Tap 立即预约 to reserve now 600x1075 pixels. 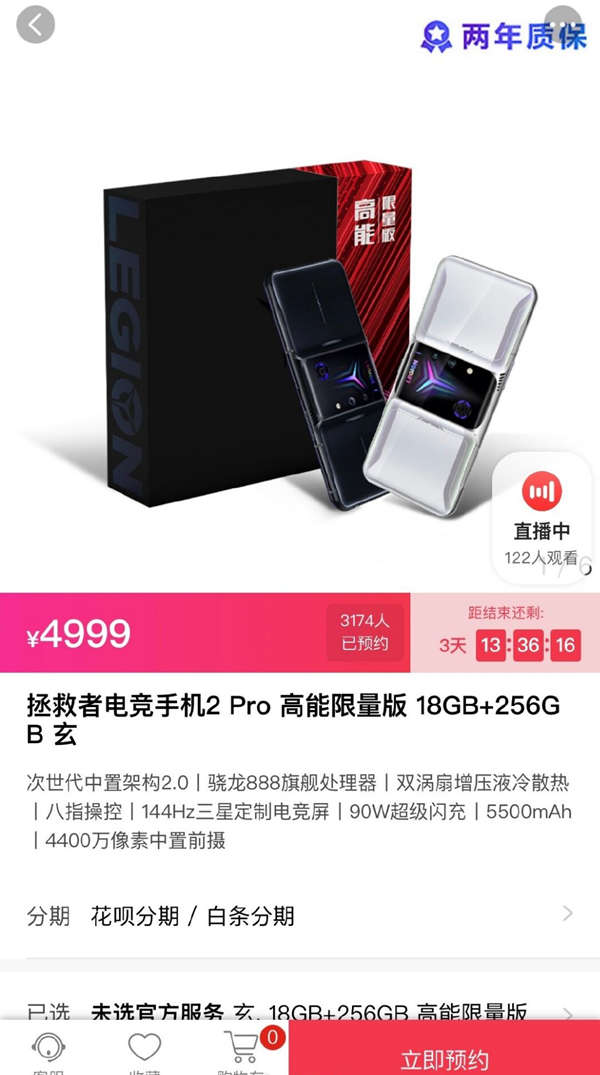coord(444,1057)
